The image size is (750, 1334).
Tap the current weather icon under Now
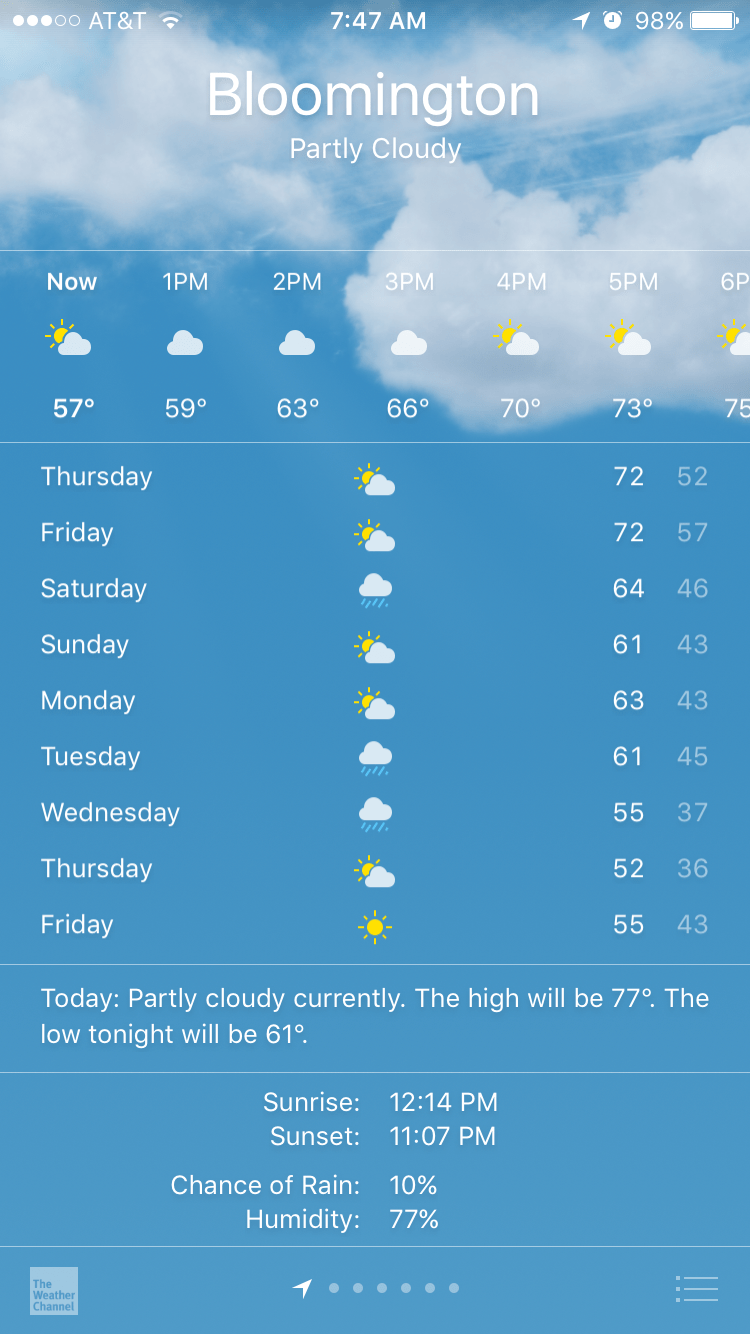point(70,340)
